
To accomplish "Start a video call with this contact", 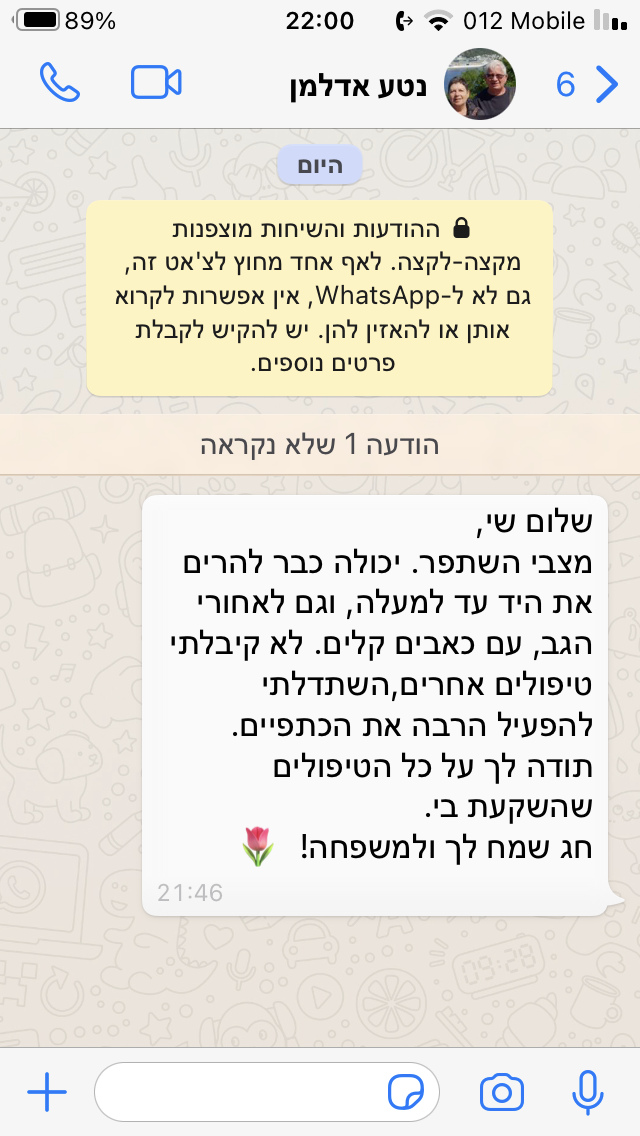I will 156,83.
